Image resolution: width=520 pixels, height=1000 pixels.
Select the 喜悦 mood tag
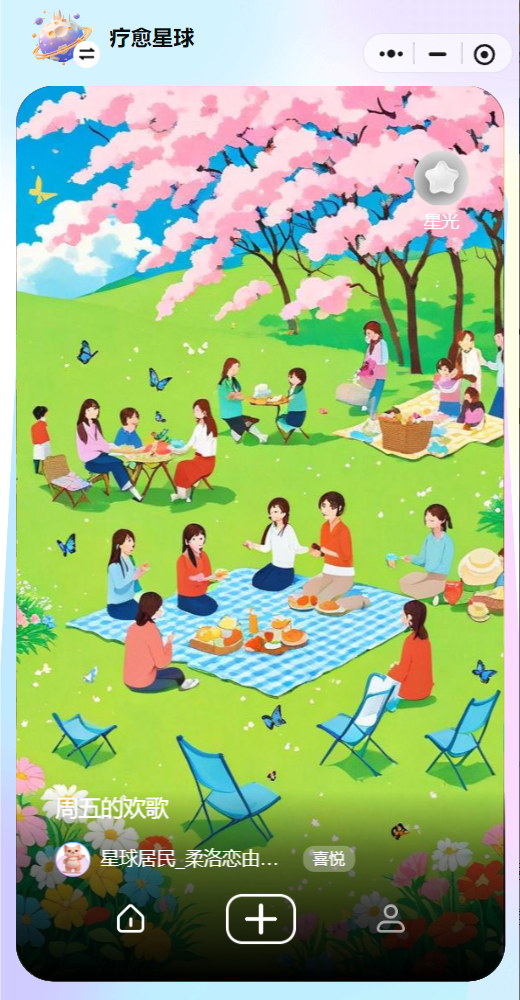click(x=329, y=859)
